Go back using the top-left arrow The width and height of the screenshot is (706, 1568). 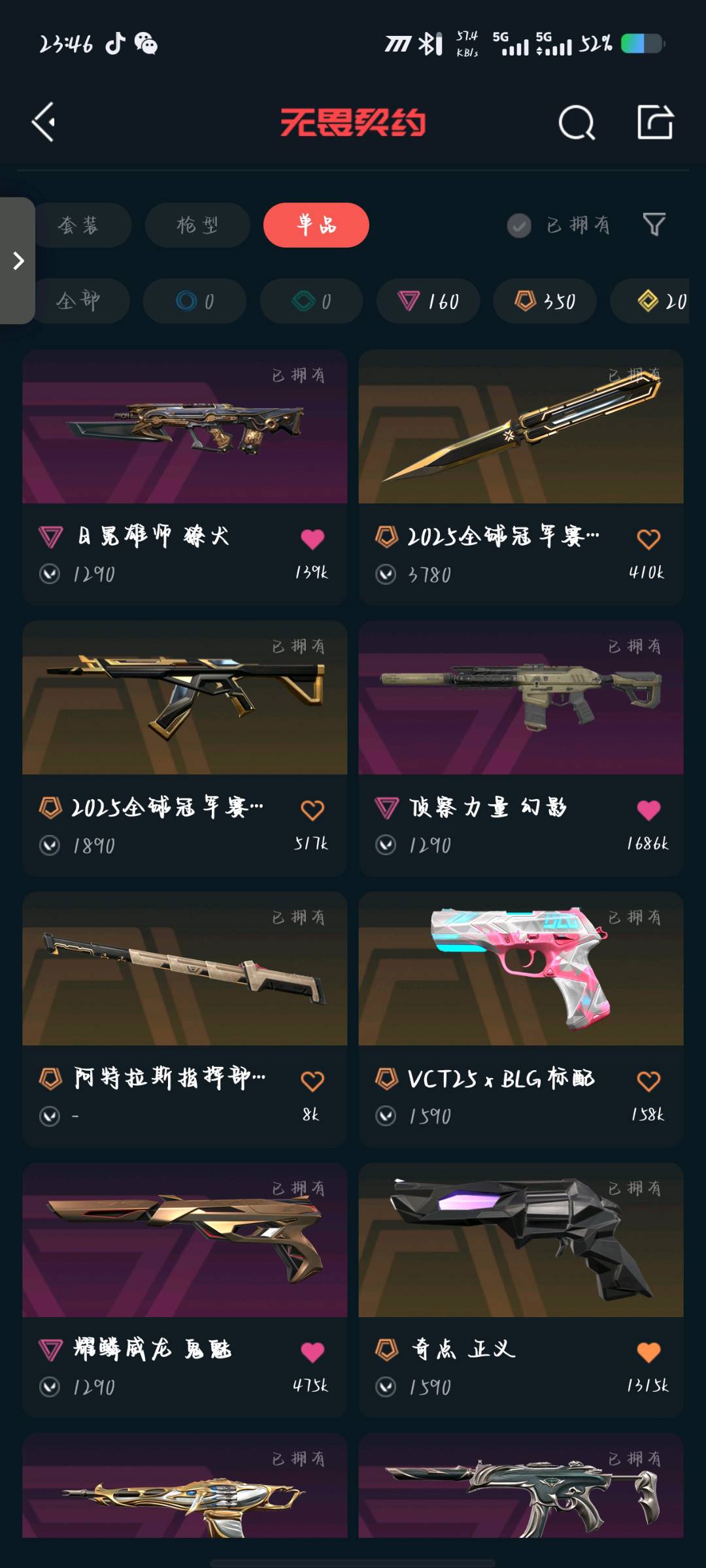(44, 122)
